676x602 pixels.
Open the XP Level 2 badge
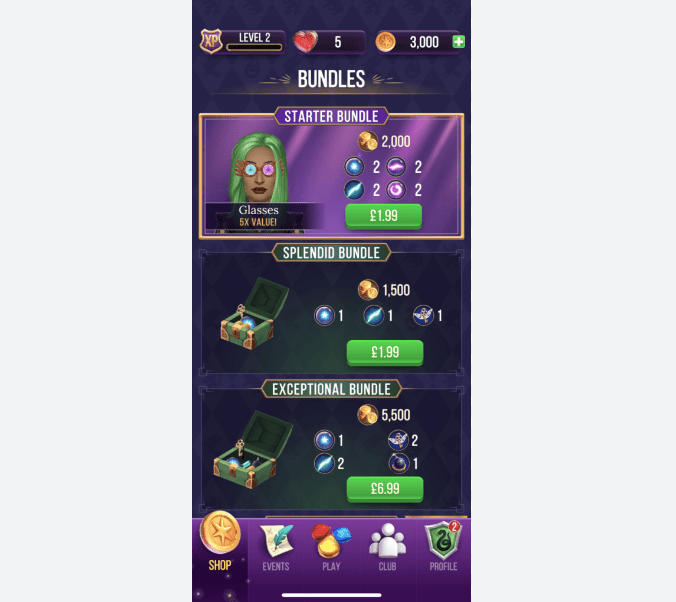(212, 42)
